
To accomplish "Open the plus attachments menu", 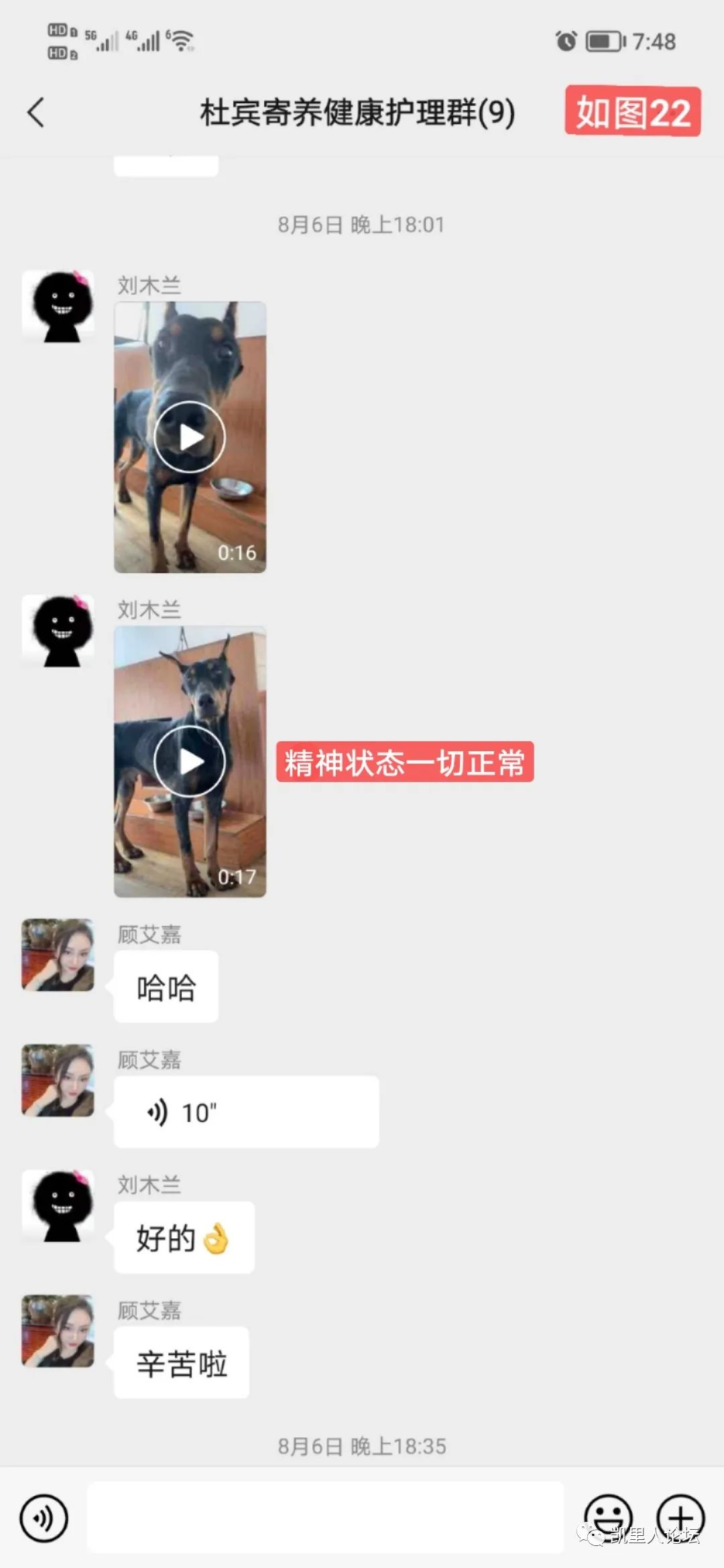I will (x=680, y=1518).
